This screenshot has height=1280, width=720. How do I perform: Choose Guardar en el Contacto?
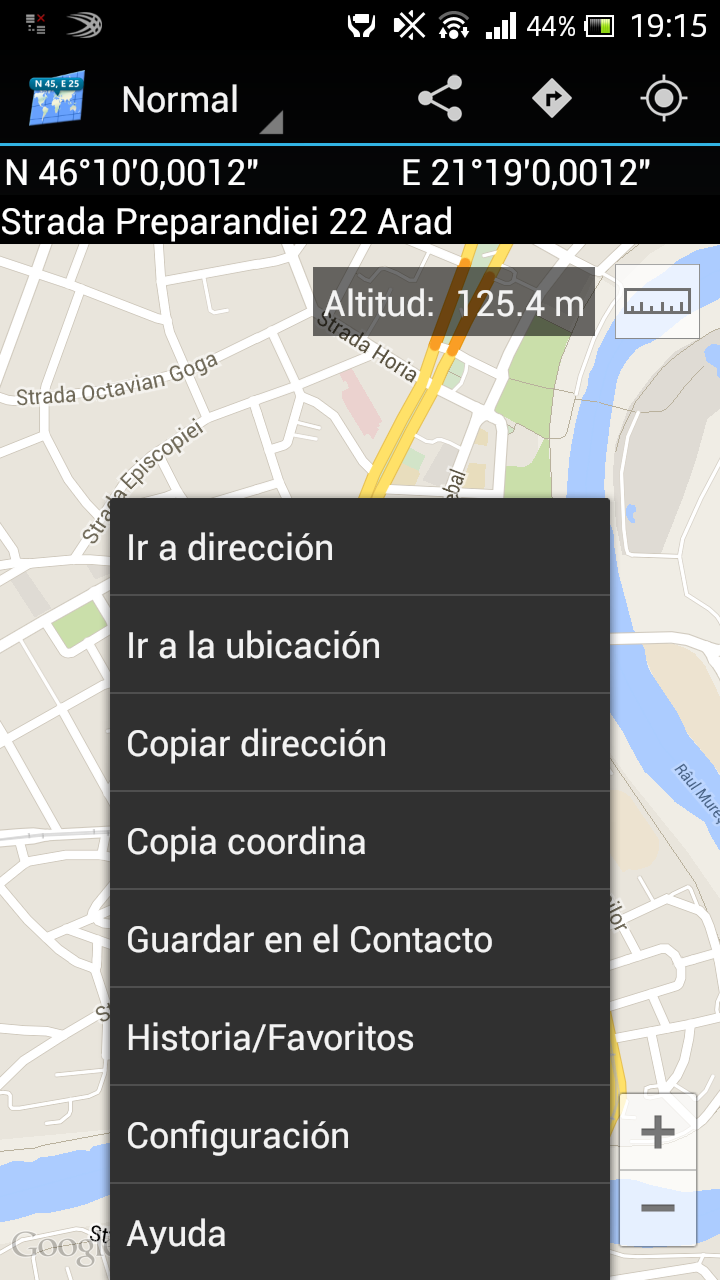(x=359, y=939)
